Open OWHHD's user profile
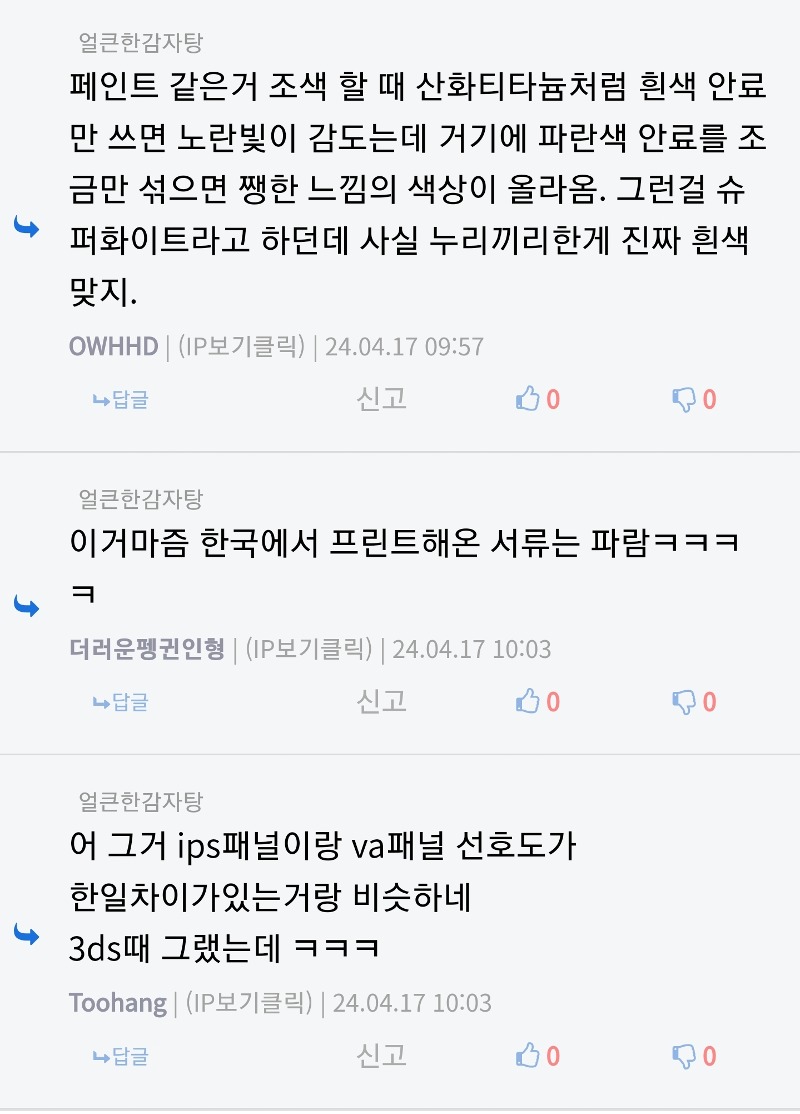 coord(113,347)
